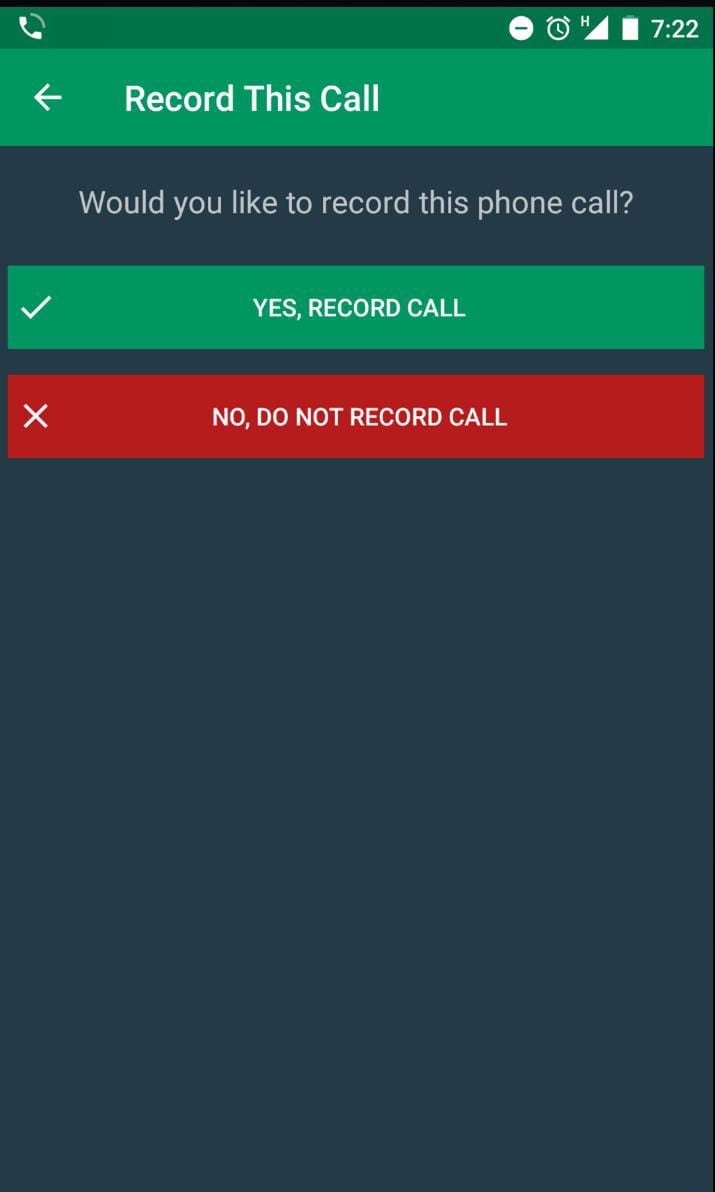The height and width of the screenshot is (1192, 715).
Task: Select Yes, Record Call
Action: [x=356, y=307]
